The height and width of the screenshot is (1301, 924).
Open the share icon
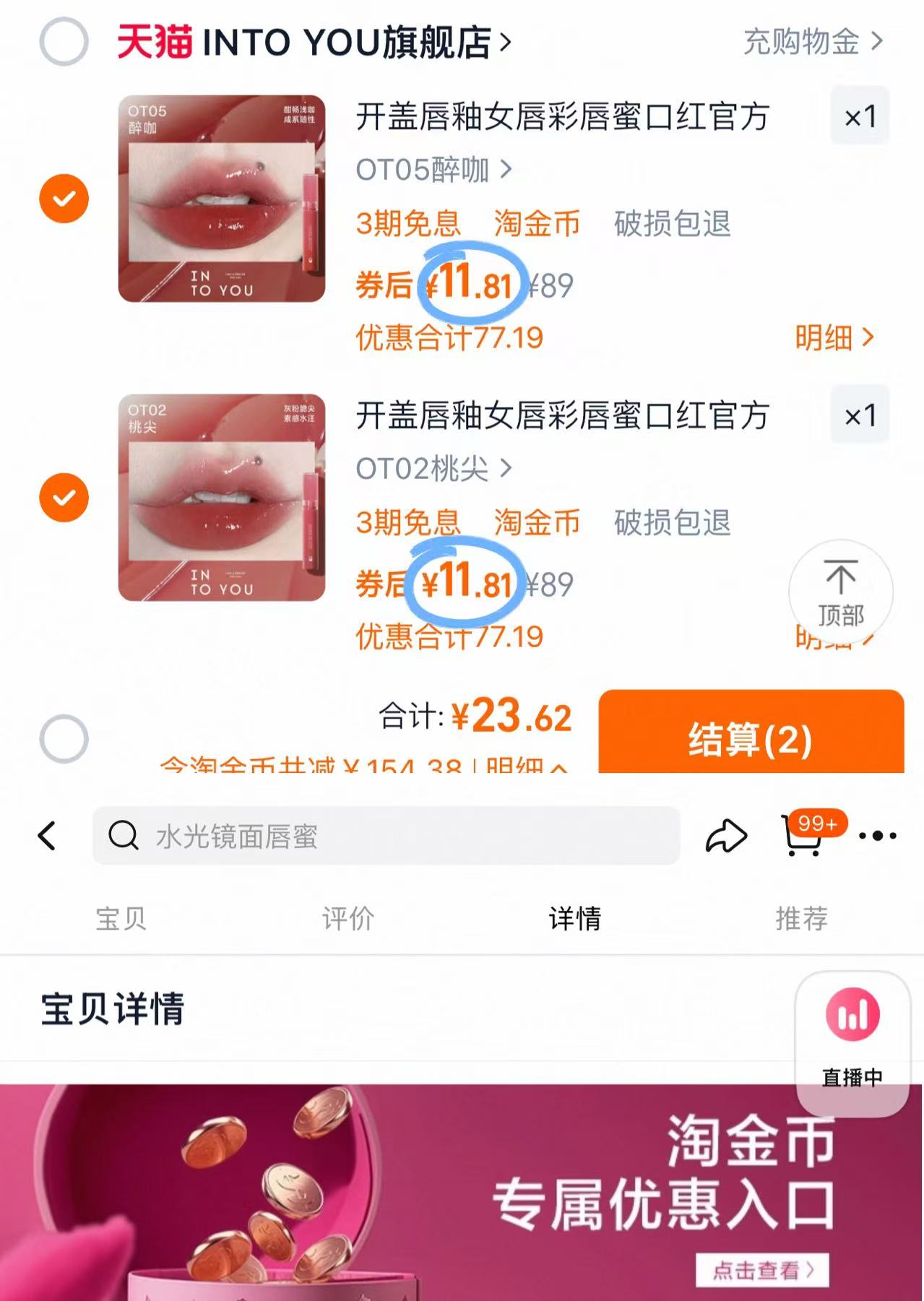[x=727, y=836]
